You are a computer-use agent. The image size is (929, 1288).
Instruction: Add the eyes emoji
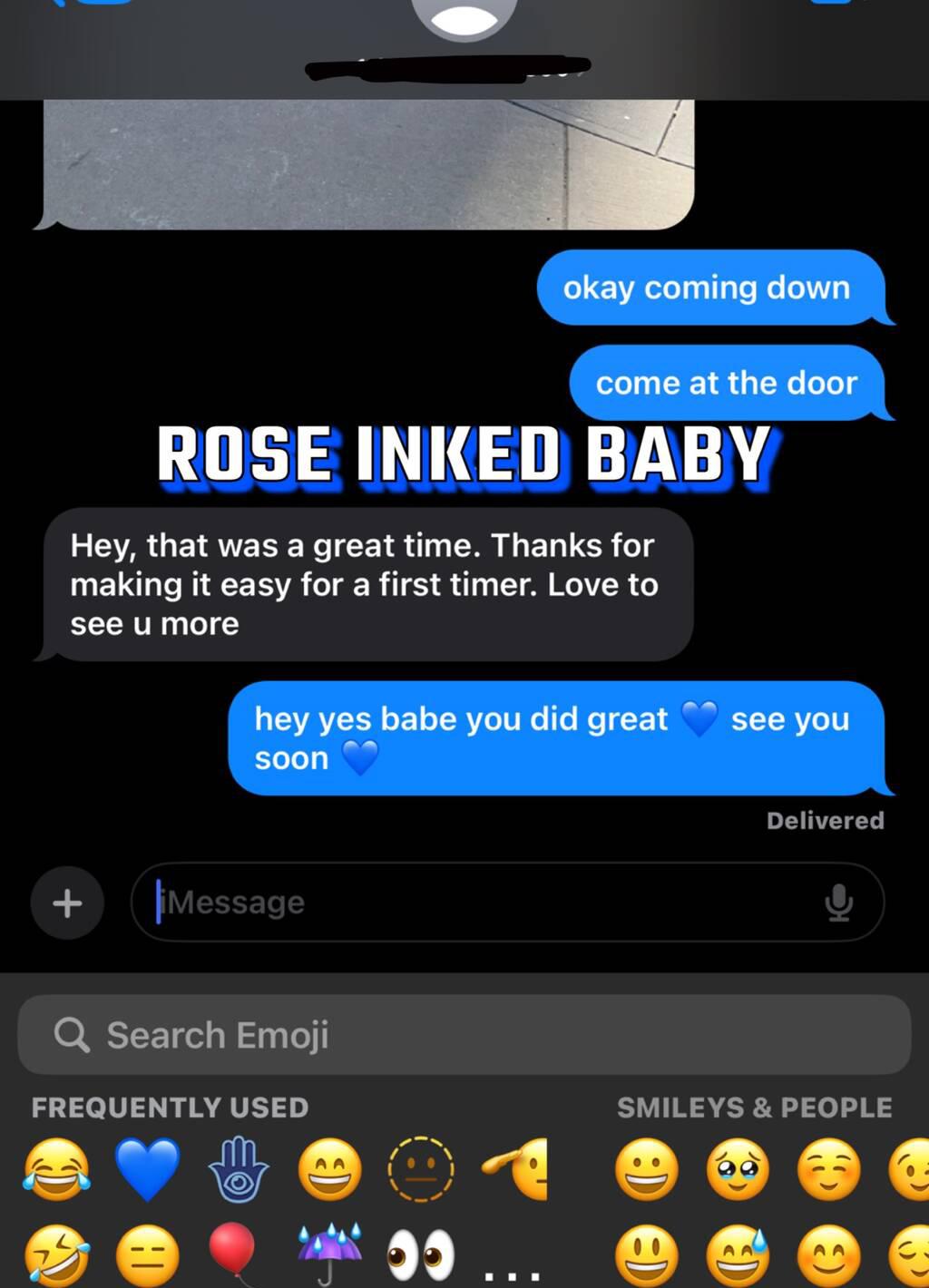point(421,1256)
